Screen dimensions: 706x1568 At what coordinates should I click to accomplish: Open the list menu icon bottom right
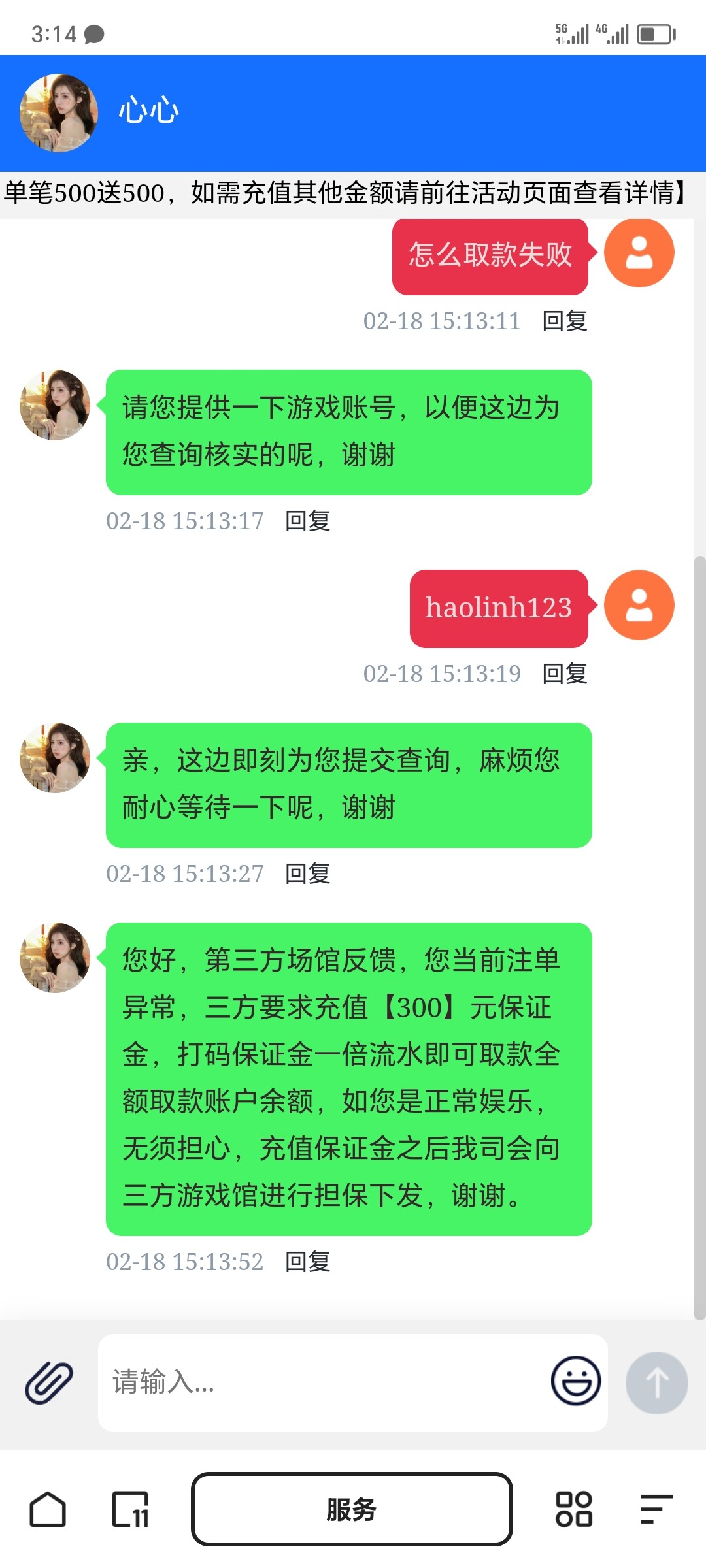click(x=658, y=1509)
